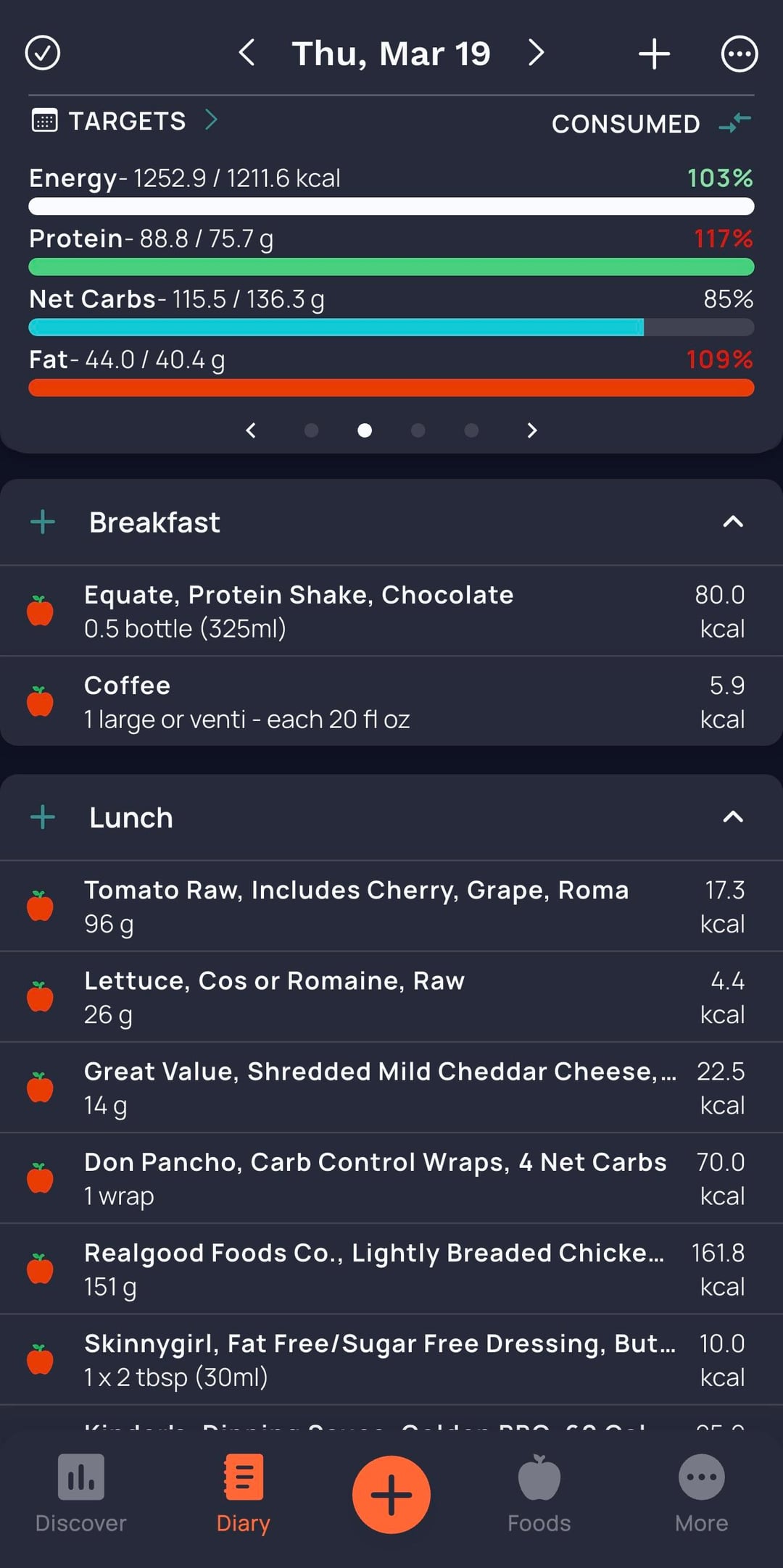Mark the day complete with checkmark icon

pyautogui.click(x=43, y=54)
